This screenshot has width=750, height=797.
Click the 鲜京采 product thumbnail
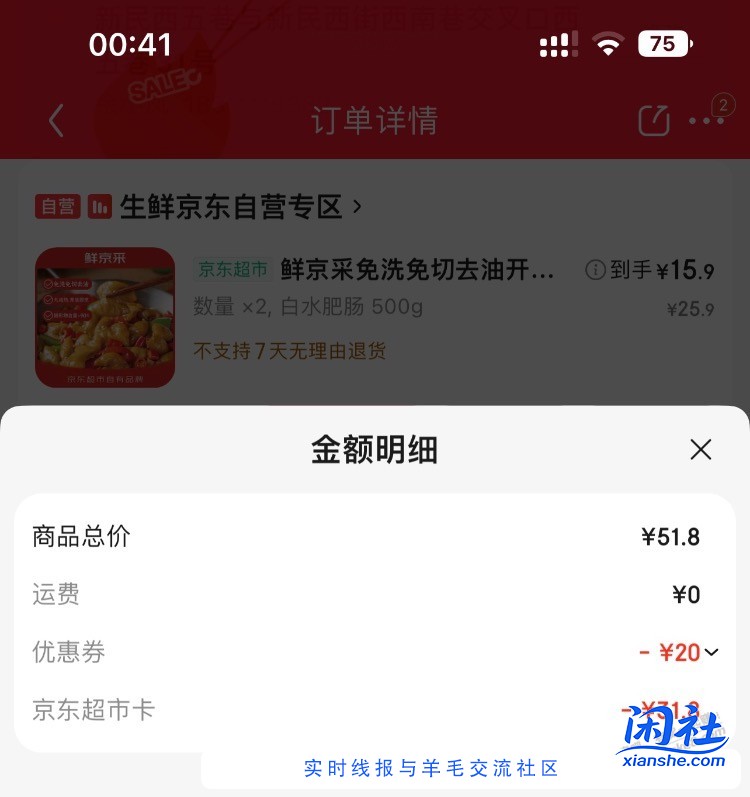point(105,317)
